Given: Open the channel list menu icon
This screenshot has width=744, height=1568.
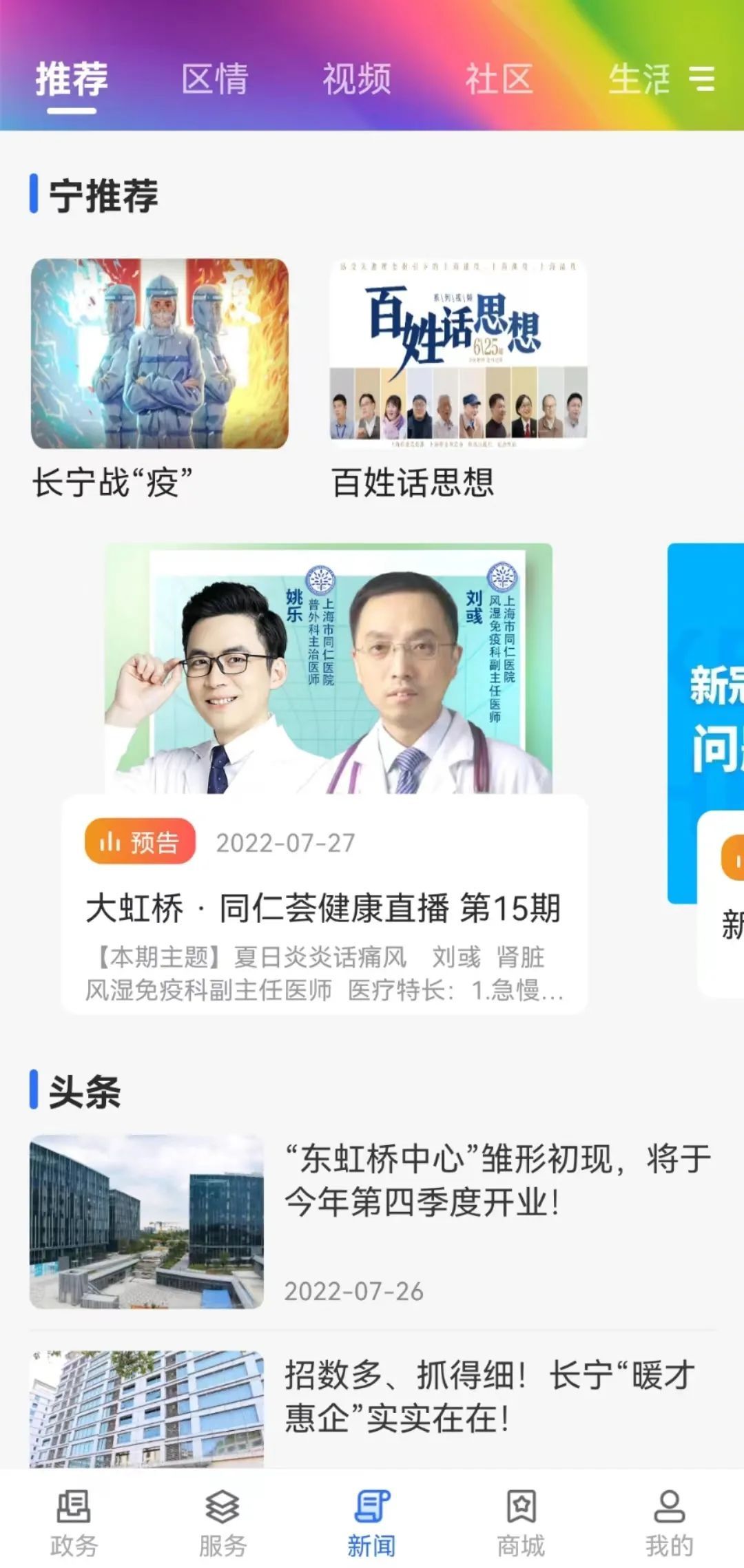Looking at the screenshot, I should pos(702,79).
